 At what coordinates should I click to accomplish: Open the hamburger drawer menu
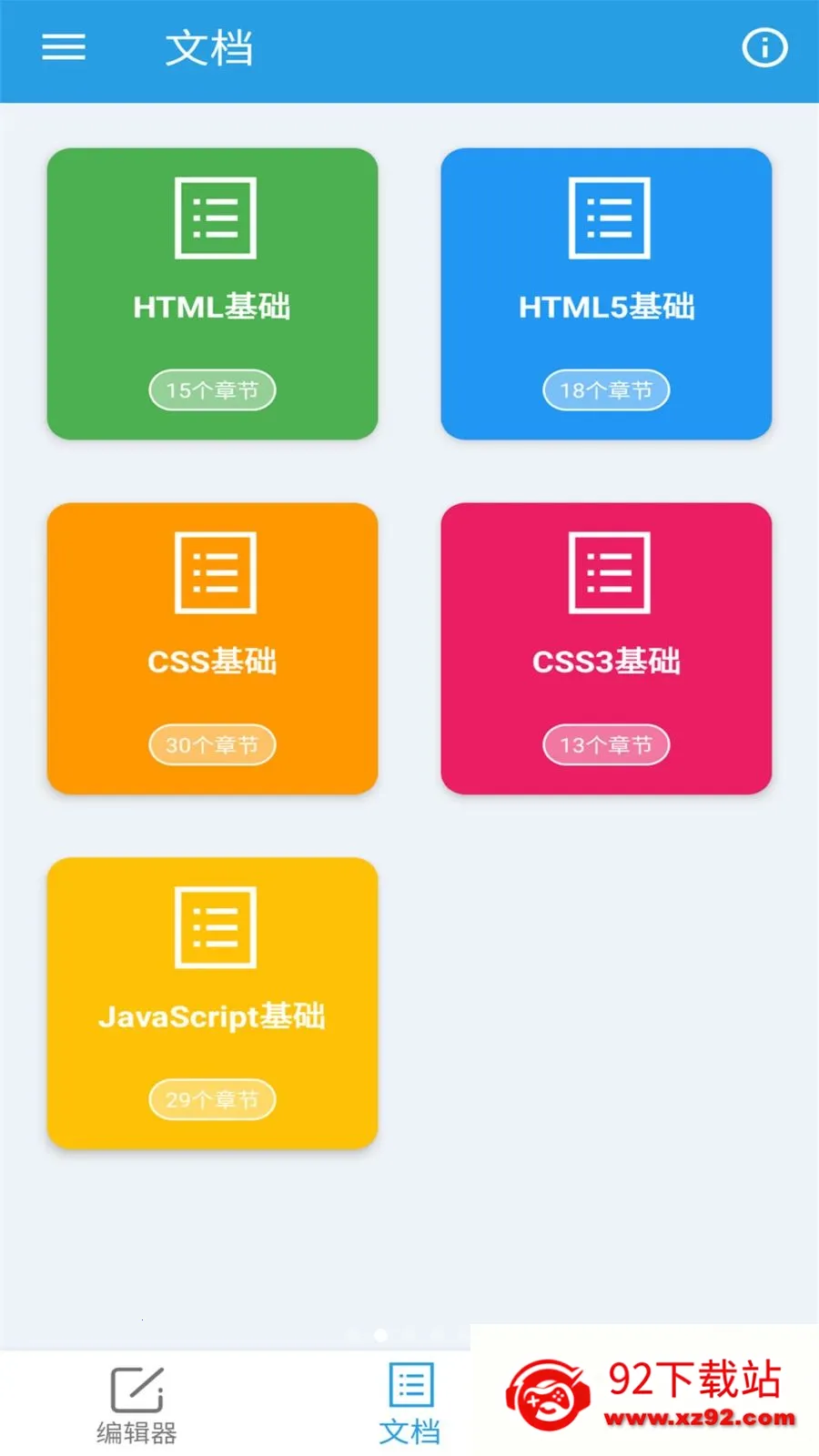click(64, 47)
